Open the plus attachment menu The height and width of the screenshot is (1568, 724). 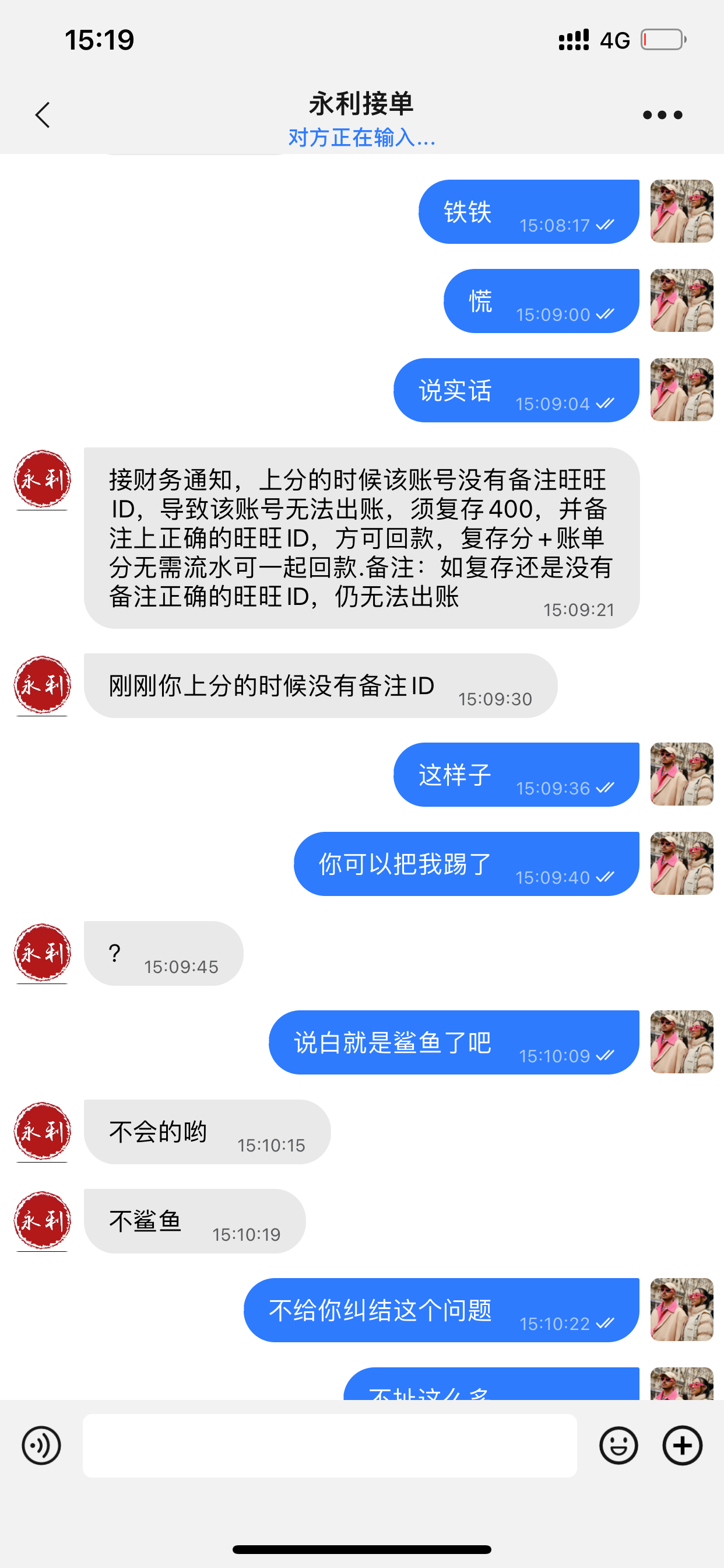pyautogui.click(x=682, y=1445)
